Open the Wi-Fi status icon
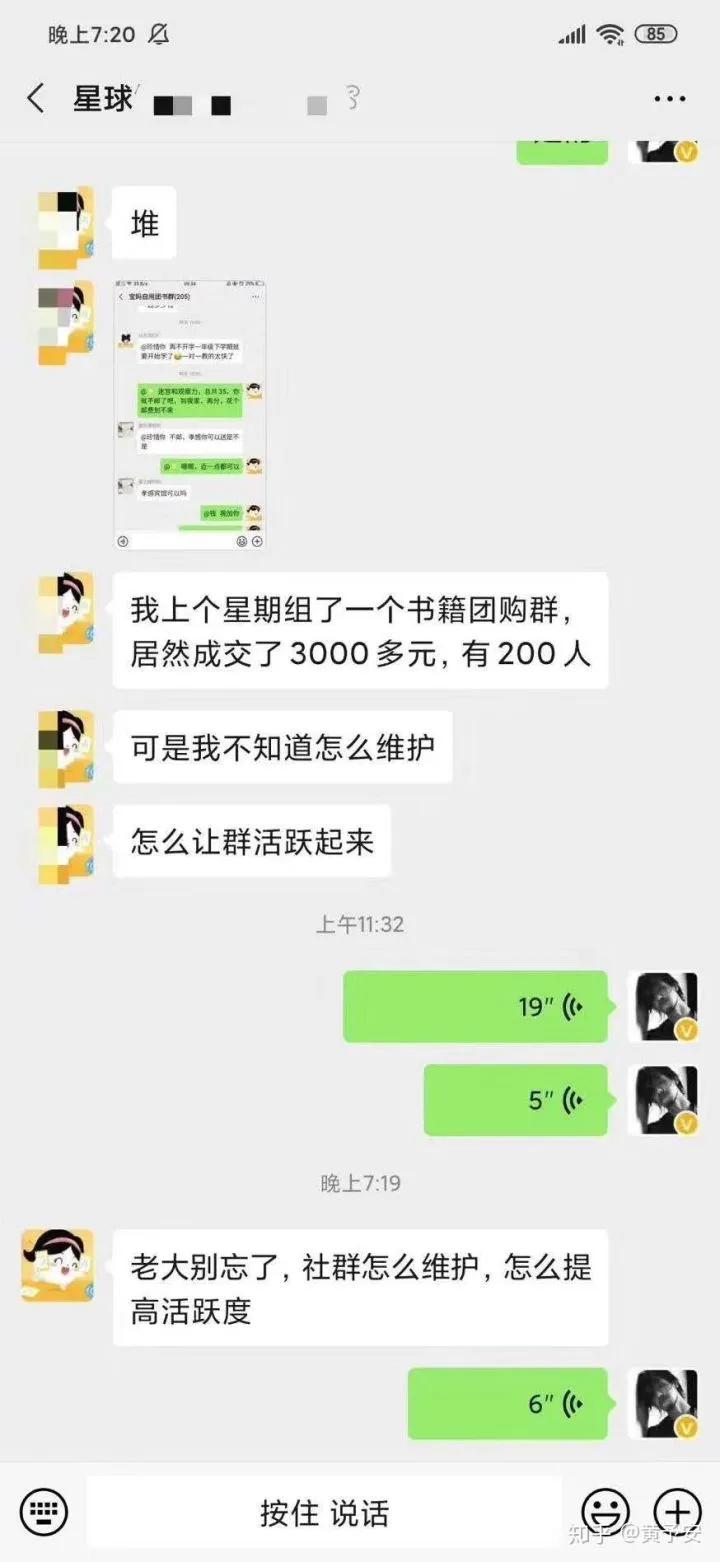This screenshot has height=1562, width=720. (x=610, y=33)
